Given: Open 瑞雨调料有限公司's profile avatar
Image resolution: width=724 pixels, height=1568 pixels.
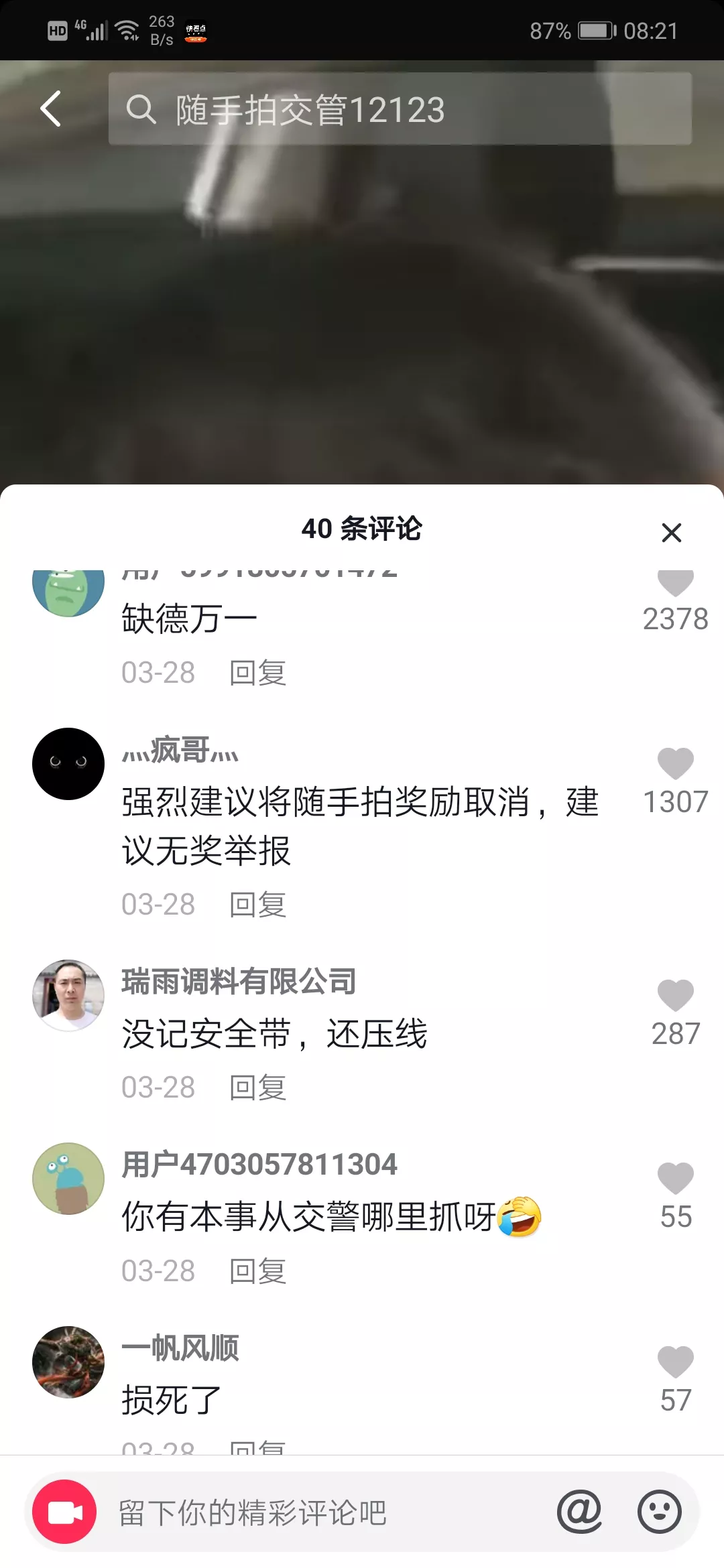Looking at the screenshot, I should pos(68,995).
